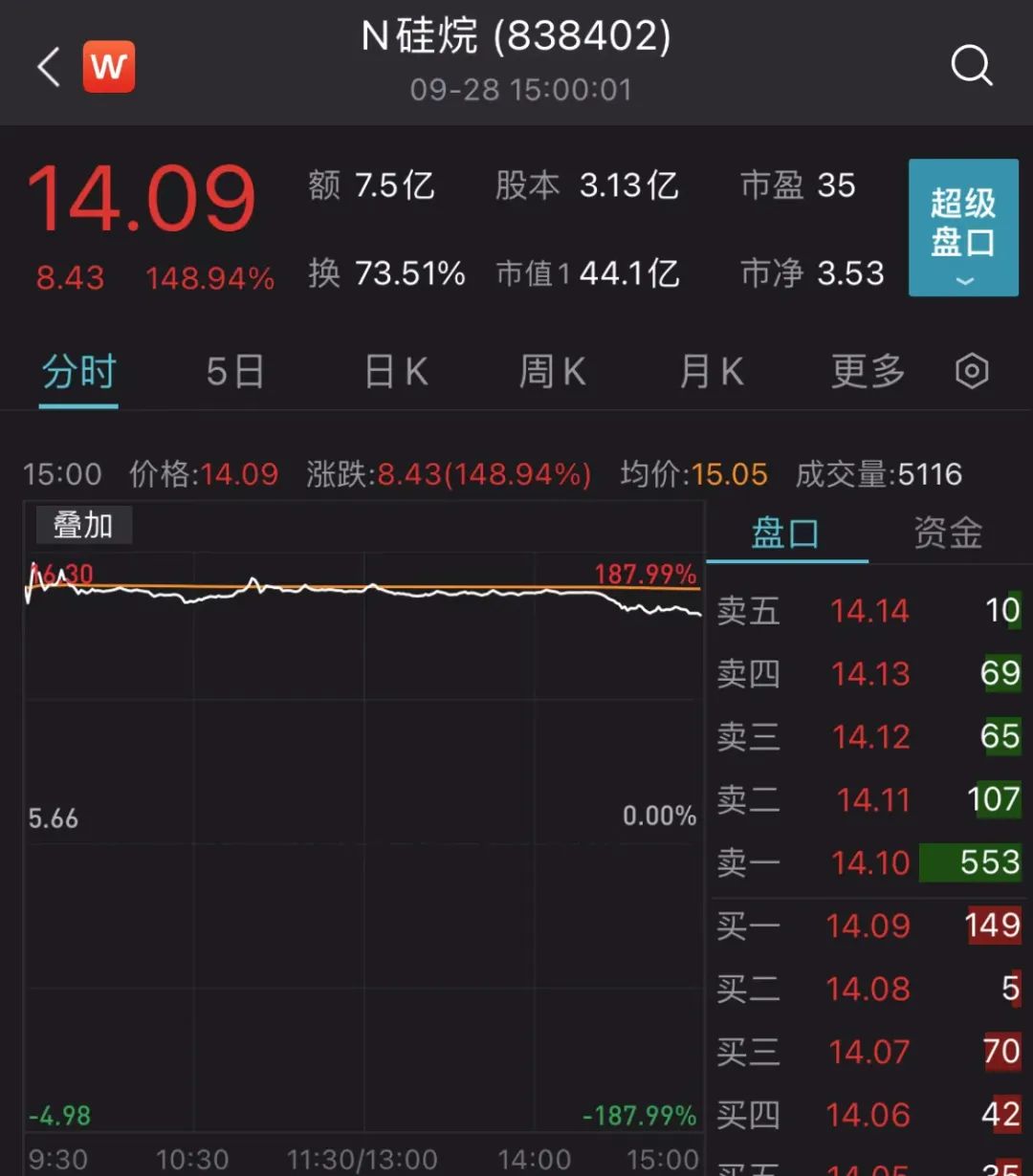Switch to the 5日 chart
Viewport: 1033px width, 1176px height.
[x=234, y=372]
